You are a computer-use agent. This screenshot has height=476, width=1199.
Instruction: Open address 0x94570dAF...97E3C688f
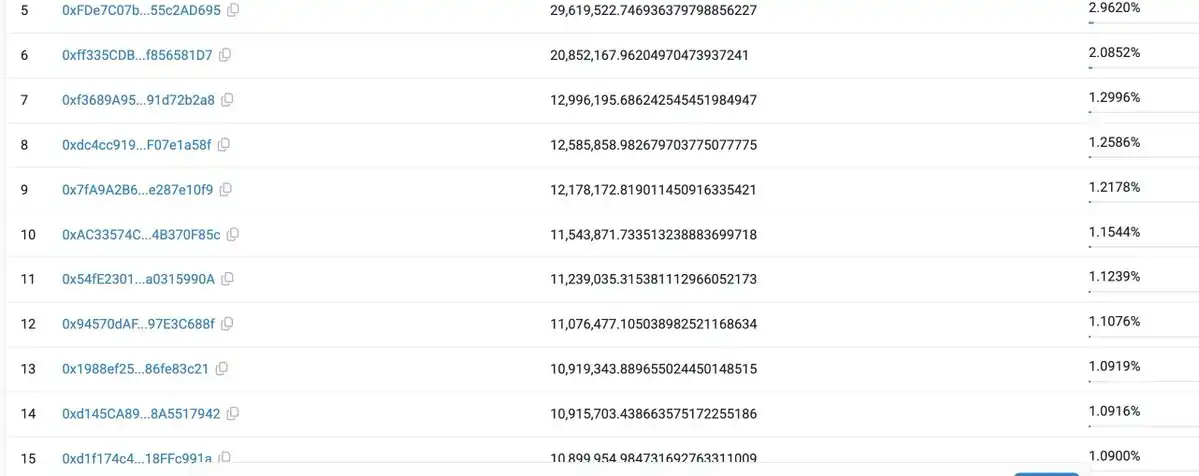click(x=138, y=324)
